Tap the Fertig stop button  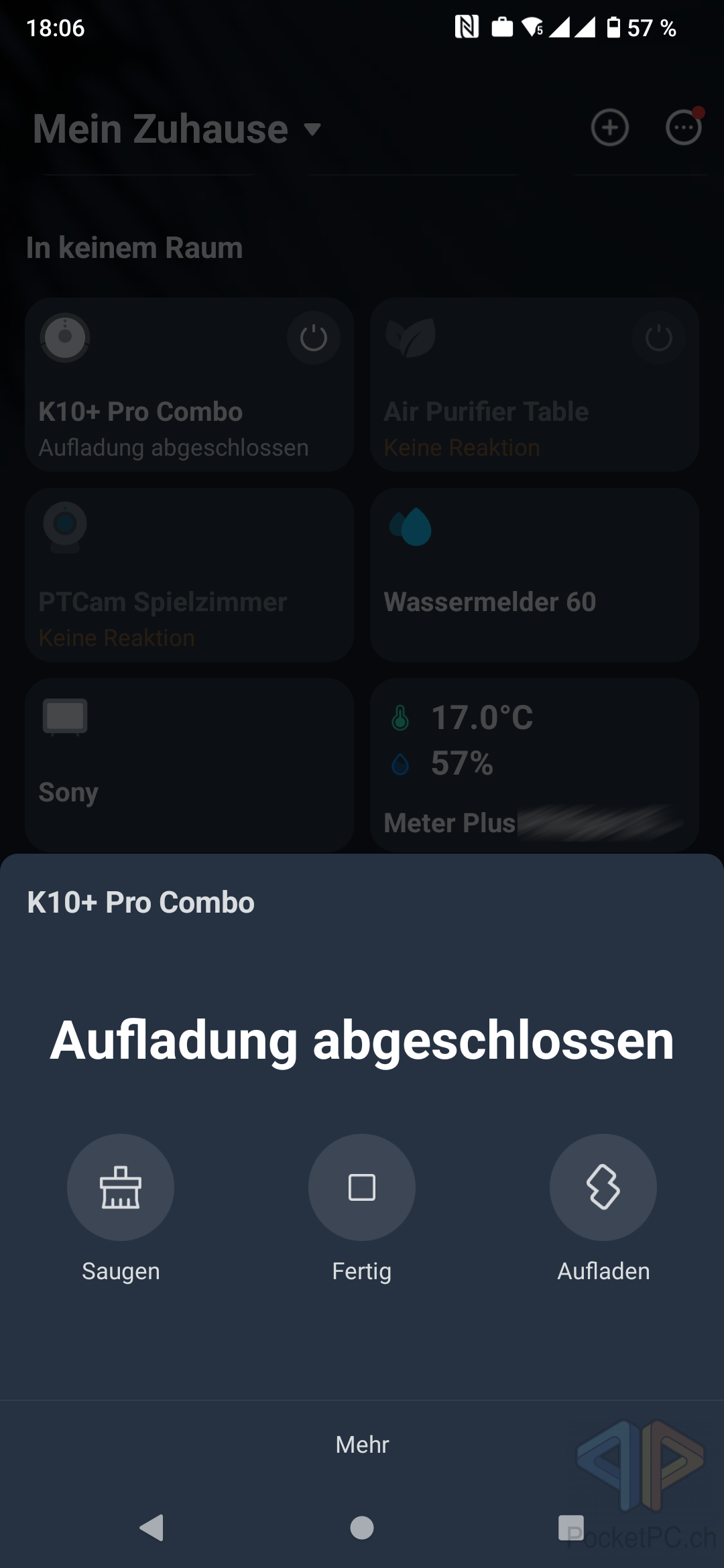(362, 1187)
